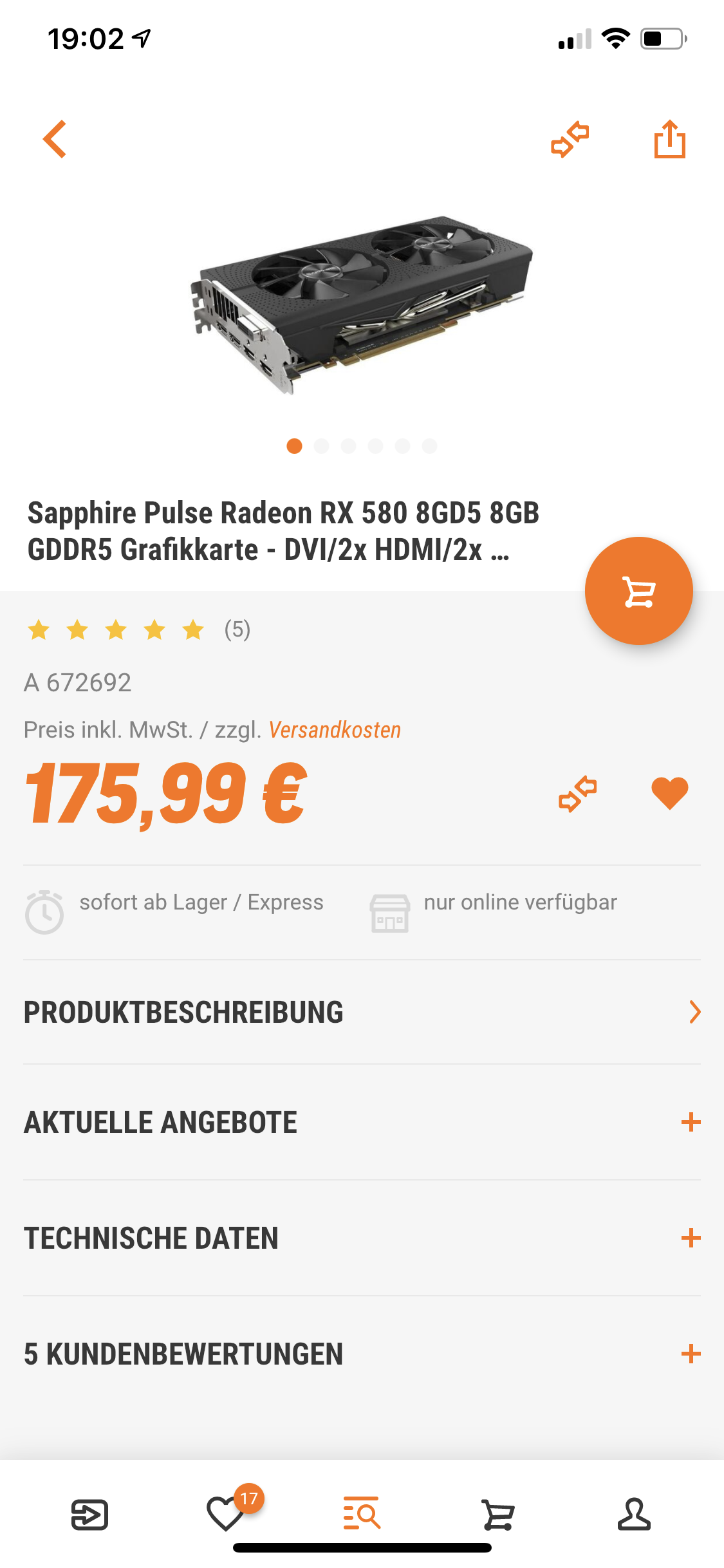
Task: Open the compare icon in the top bar
Action: [x=570, y=139]
